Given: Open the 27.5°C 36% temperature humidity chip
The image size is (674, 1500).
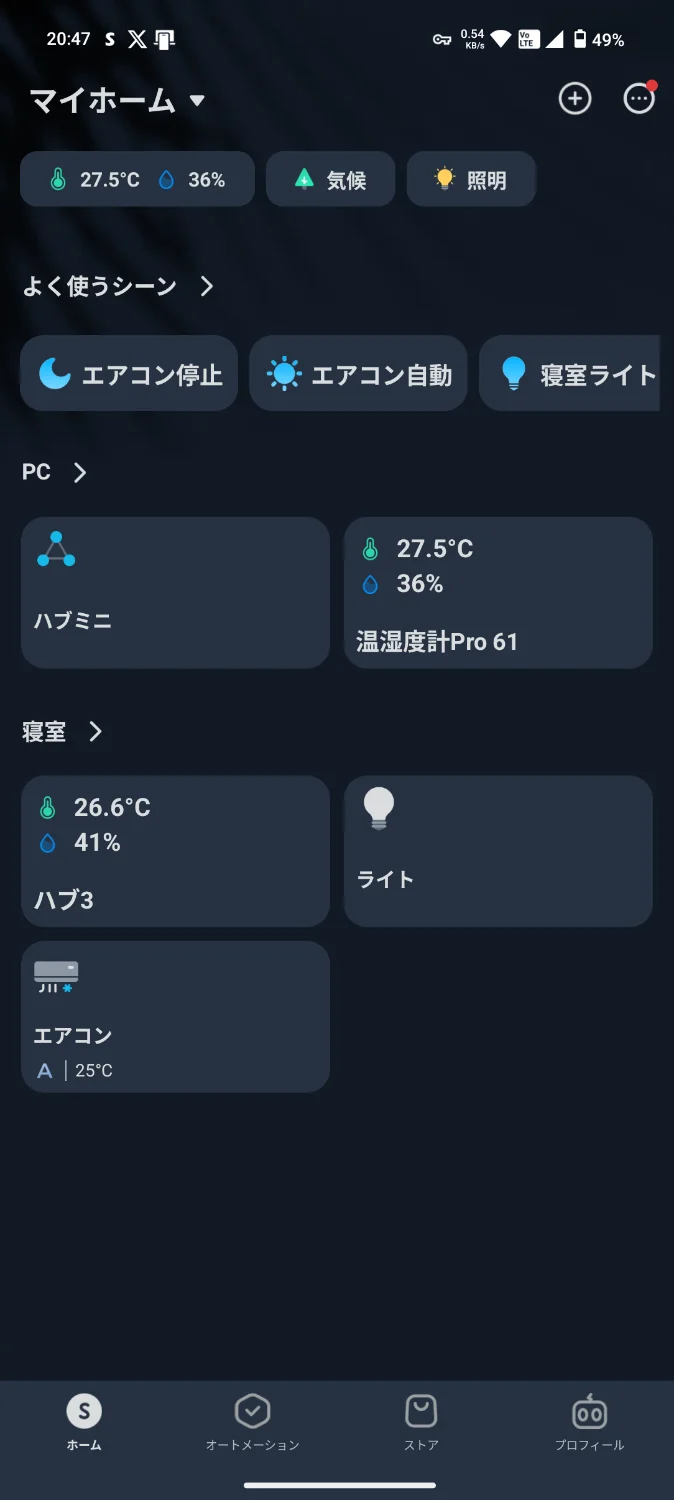Looking at the screenshot, I should (x=137, y=180).
